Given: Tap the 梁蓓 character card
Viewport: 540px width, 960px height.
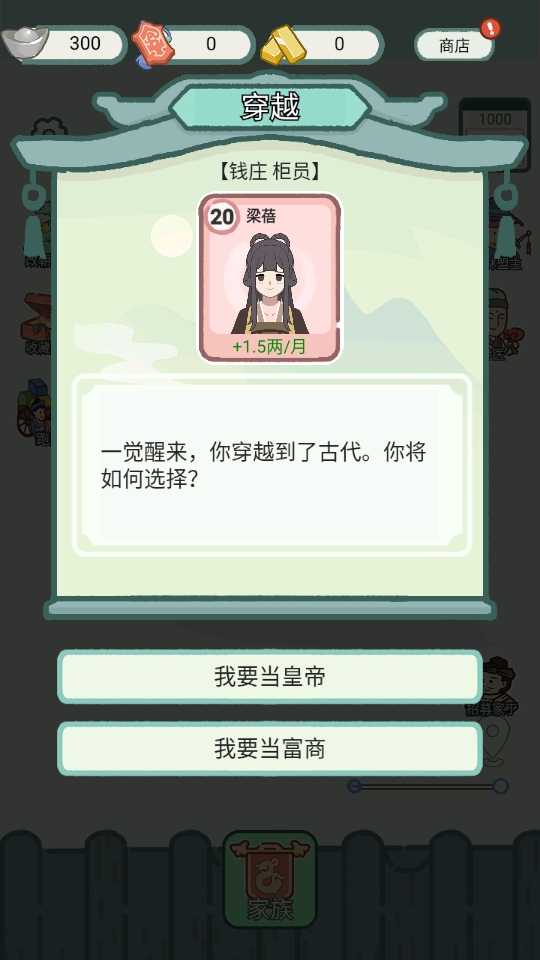Looking at the screenshot, I should (269, 278).
